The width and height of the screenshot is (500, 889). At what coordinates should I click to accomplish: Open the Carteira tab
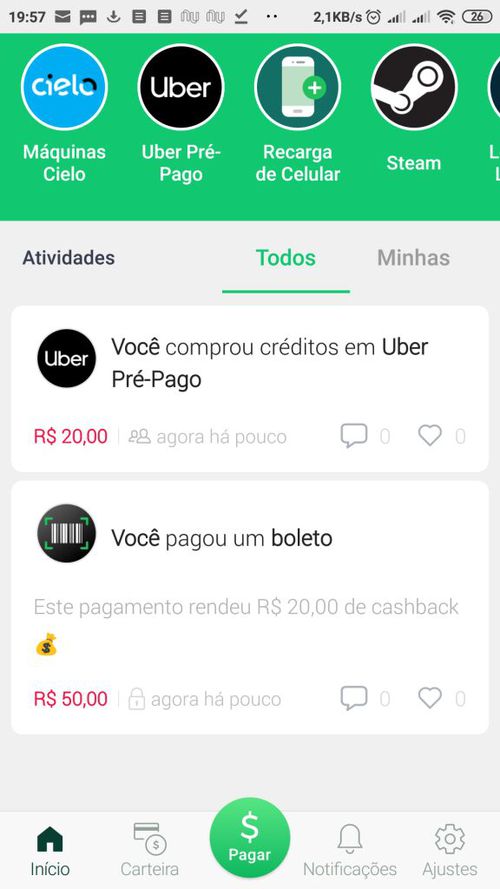(x=150, y=851)
